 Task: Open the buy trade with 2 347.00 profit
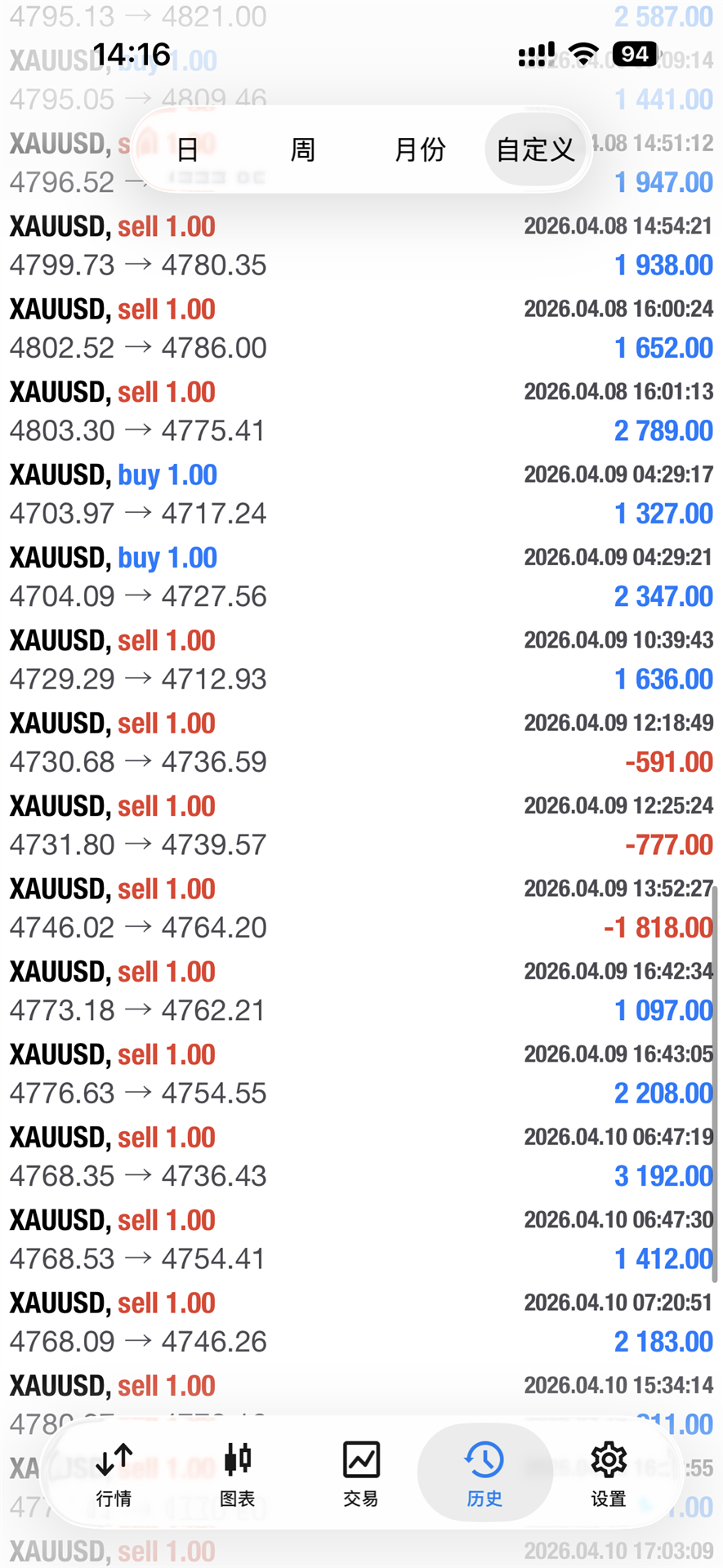click(x=359, y=577)
